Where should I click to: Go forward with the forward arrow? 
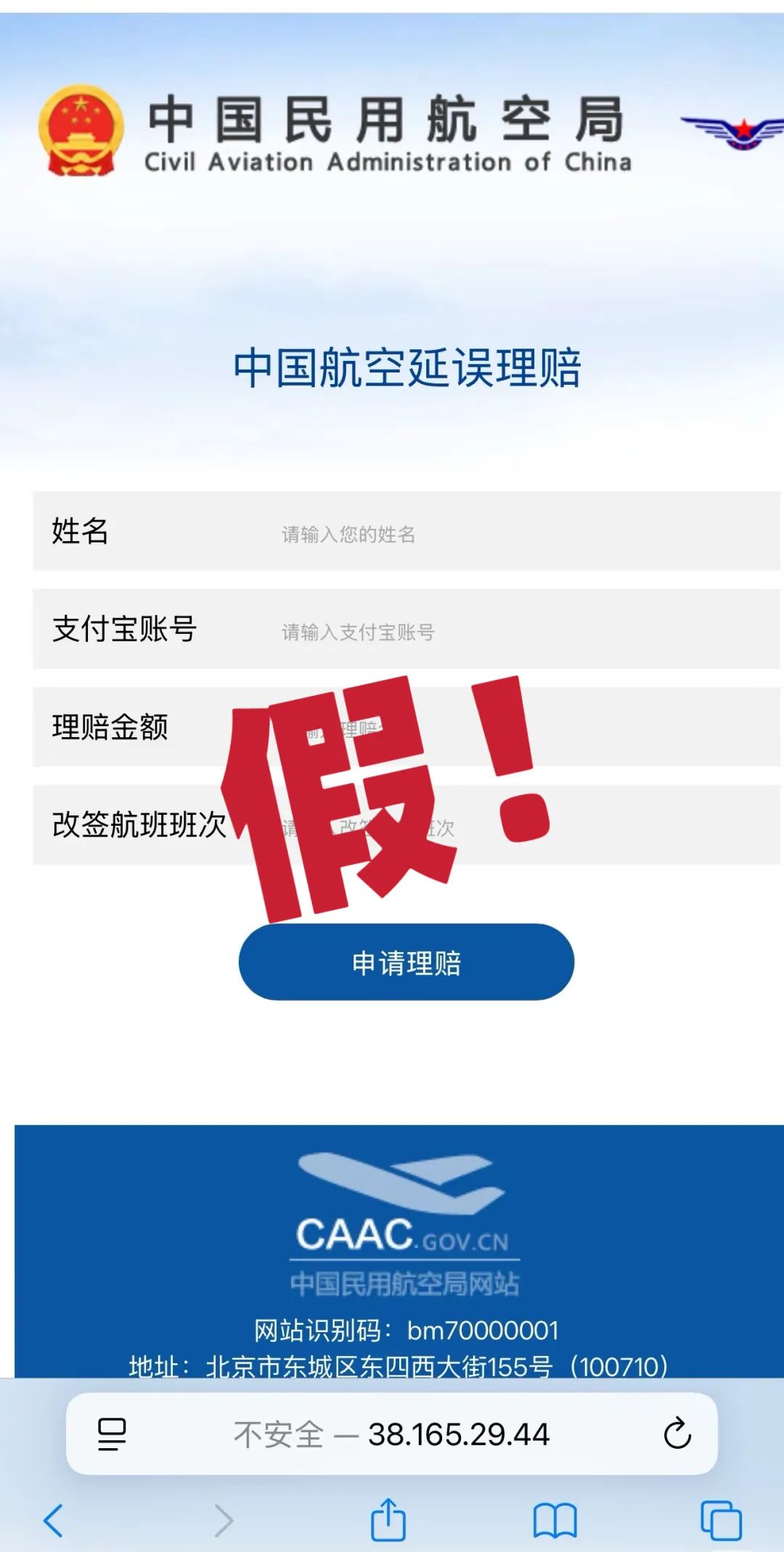pos(224,1520)
